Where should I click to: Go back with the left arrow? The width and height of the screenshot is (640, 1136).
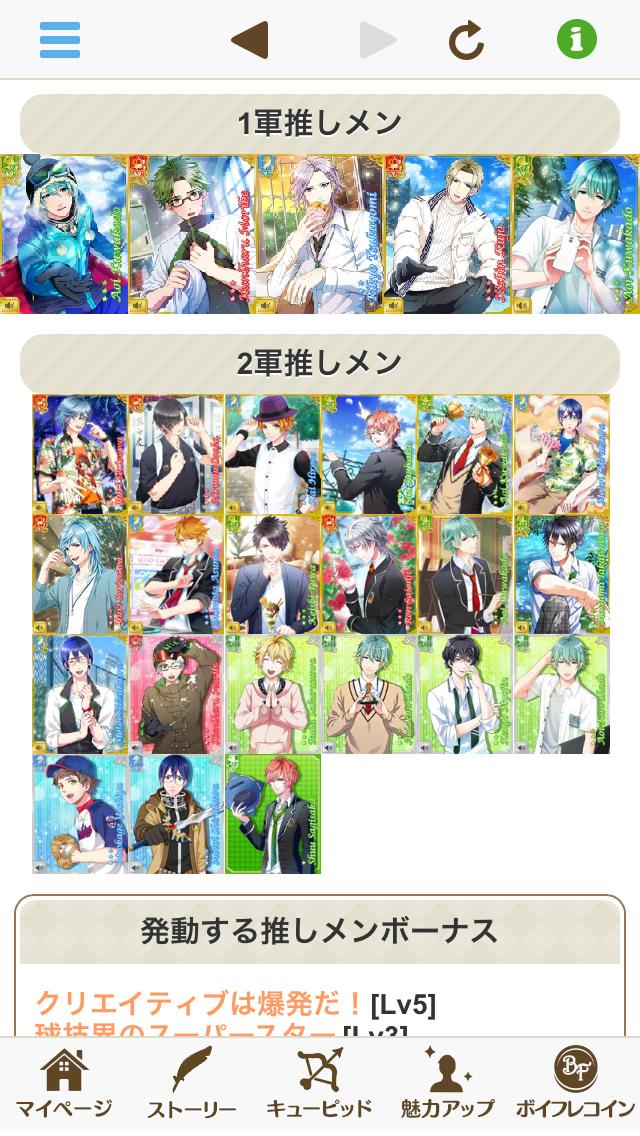pyautogui.click(x=249, y=39)
